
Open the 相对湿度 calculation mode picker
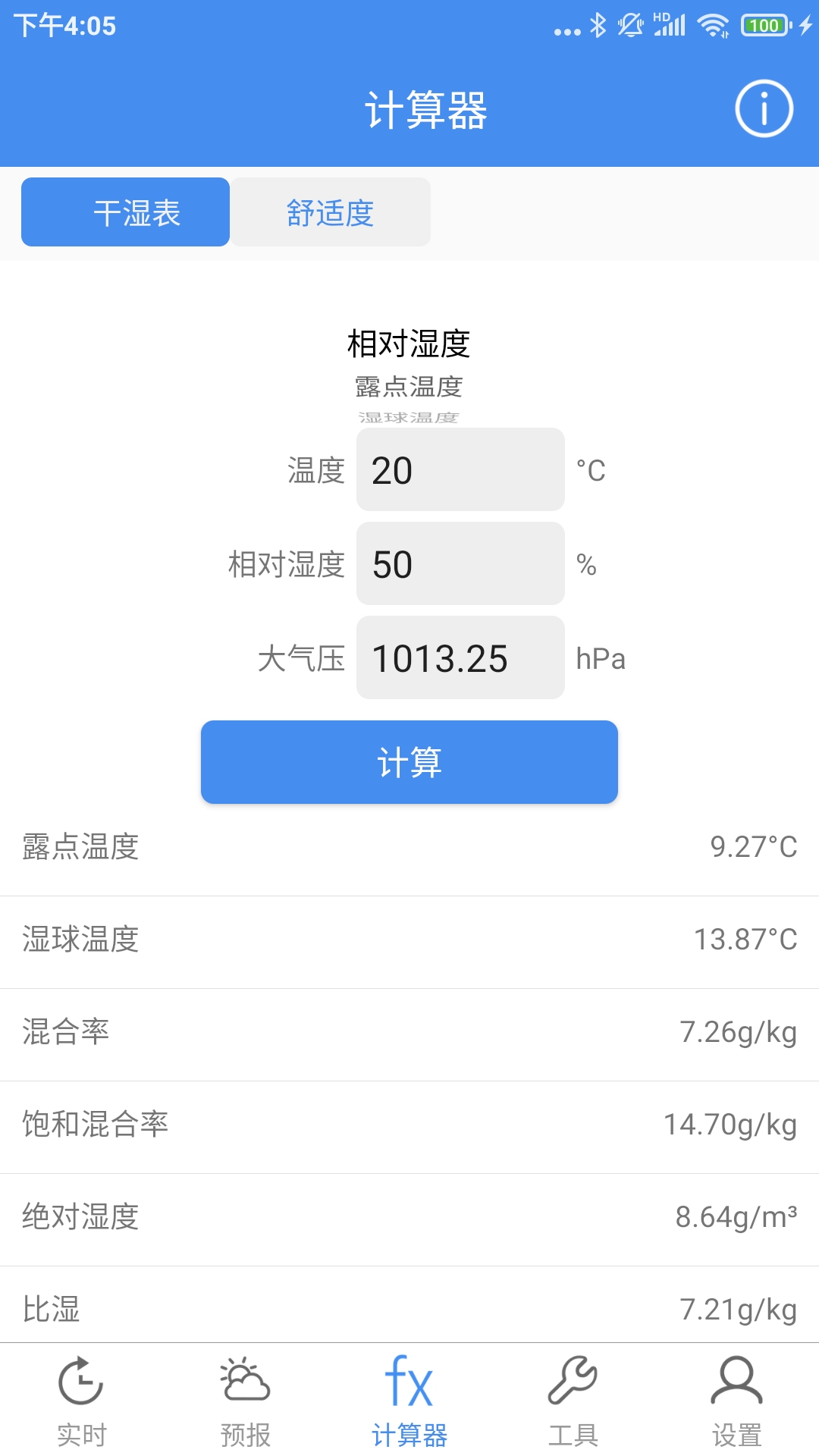(x=409, y=340)
